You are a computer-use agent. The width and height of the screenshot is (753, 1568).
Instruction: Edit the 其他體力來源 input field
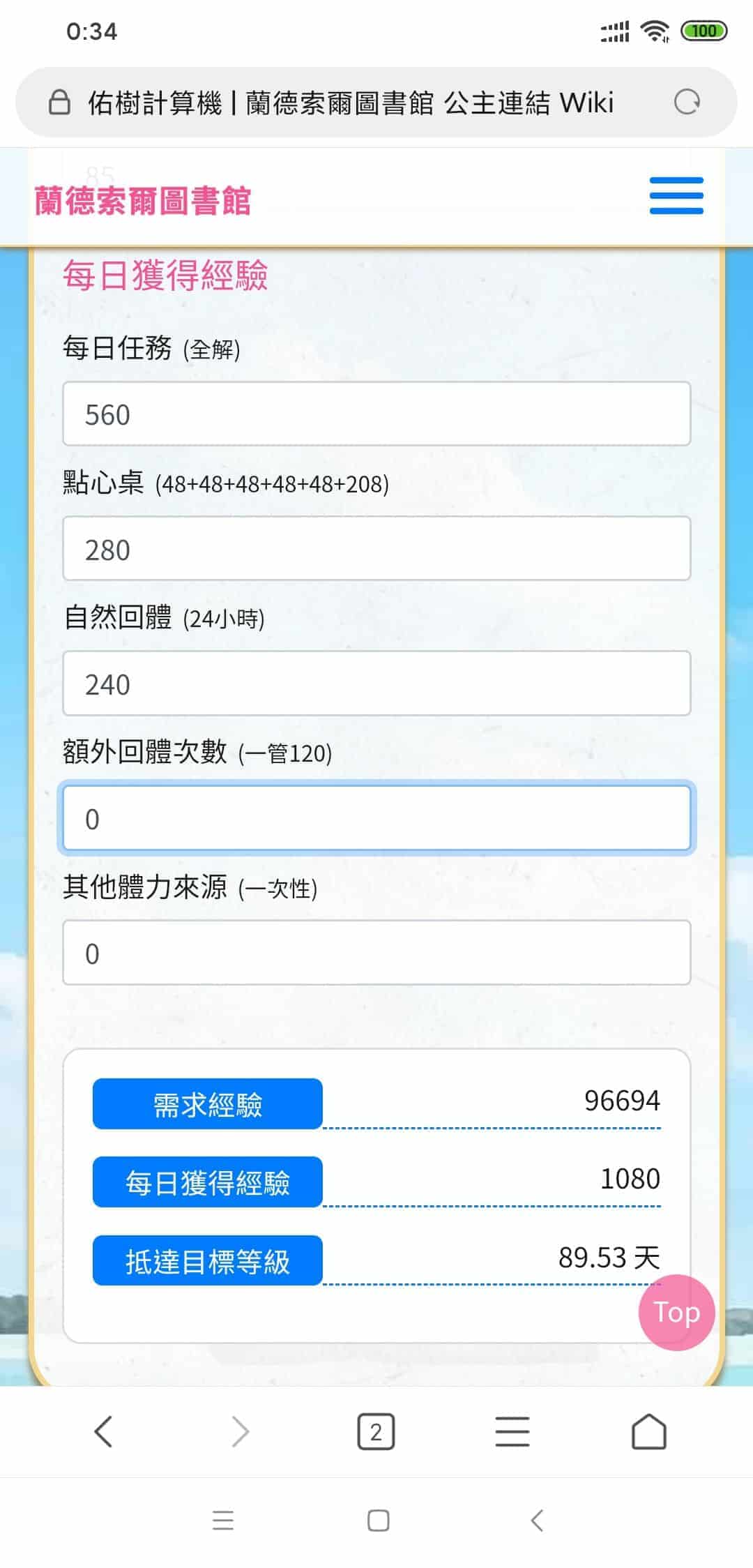[x=376, y=953]
